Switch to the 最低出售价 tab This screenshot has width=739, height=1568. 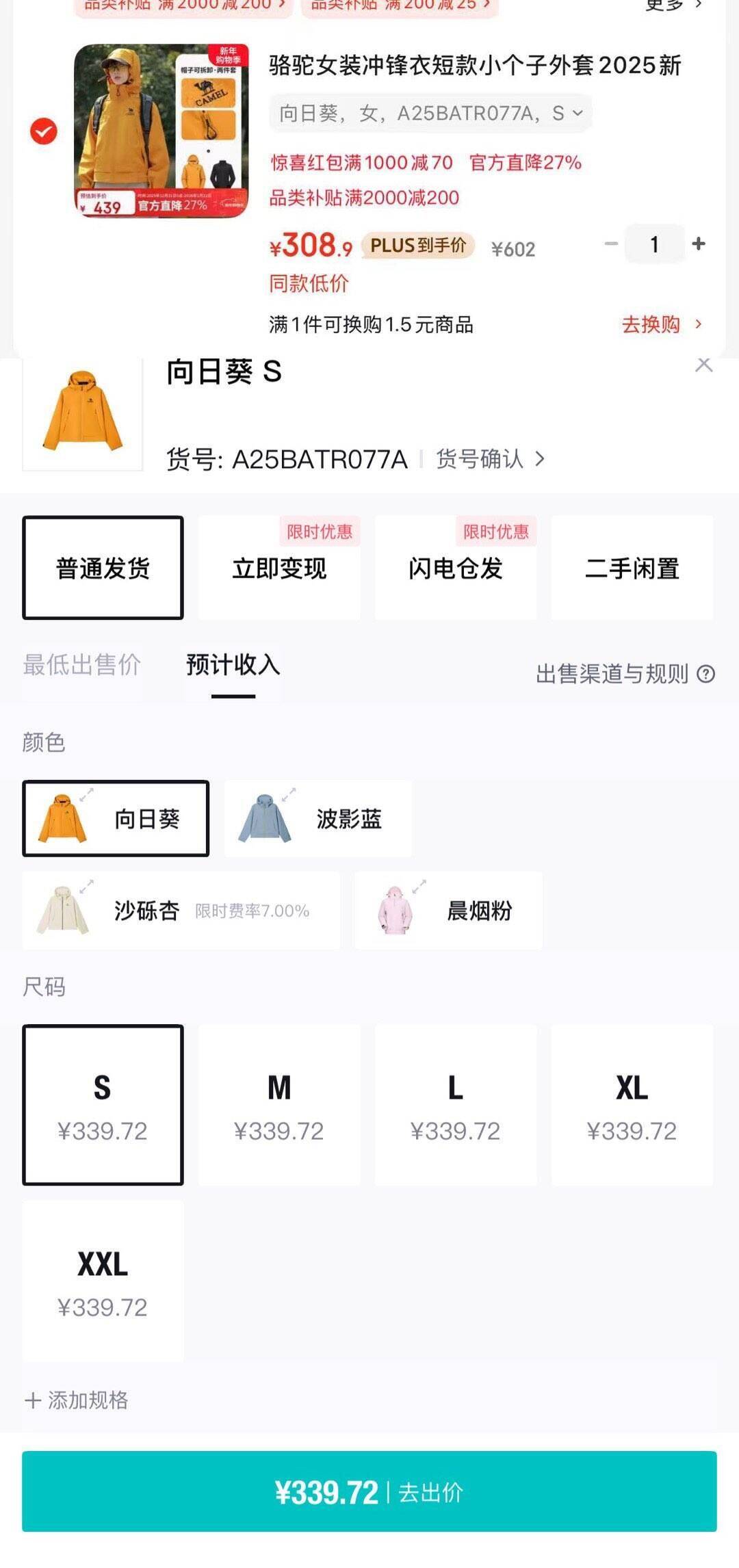tap(82, 665)
